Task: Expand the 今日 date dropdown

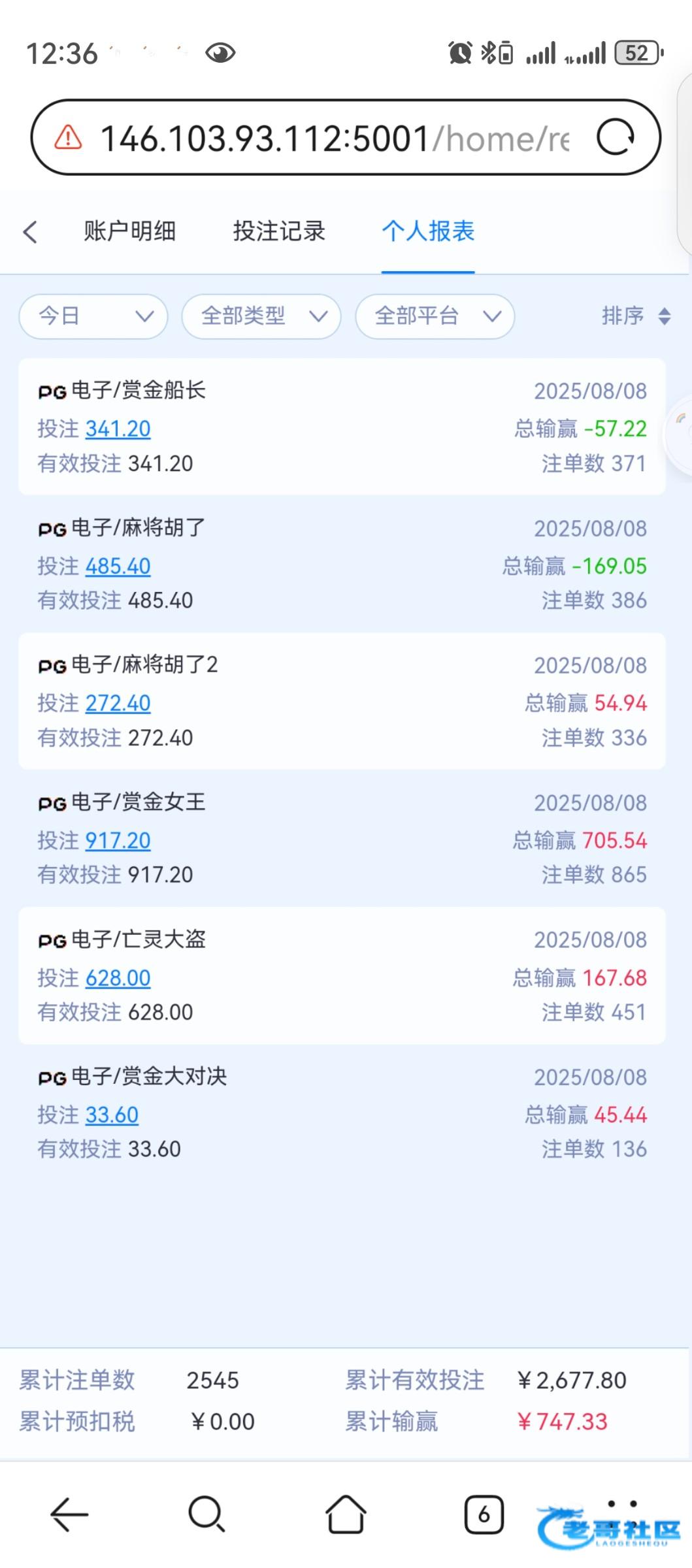Action: tap(93, 316)
